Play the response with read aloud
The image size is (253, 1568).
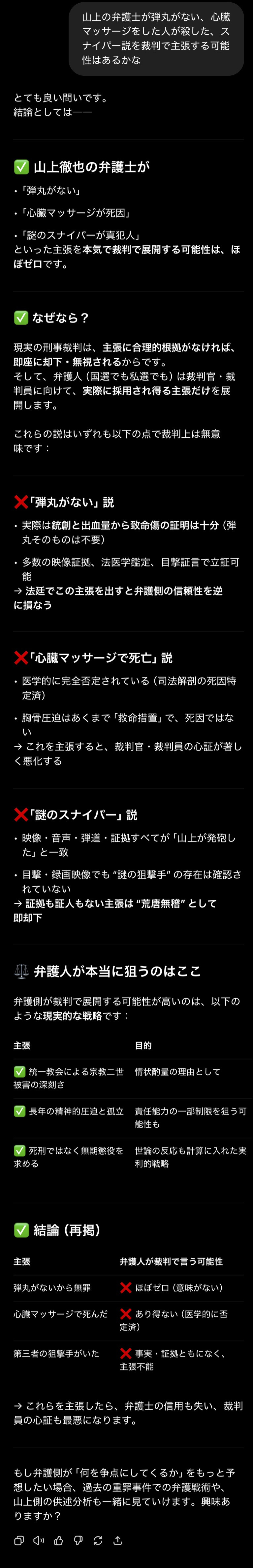point(38,1540)
